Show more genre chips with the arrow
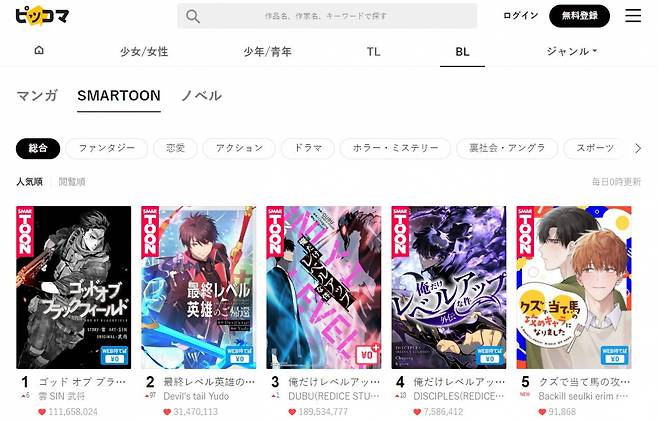Screen dimensions: 658x421 click(638, 148)
